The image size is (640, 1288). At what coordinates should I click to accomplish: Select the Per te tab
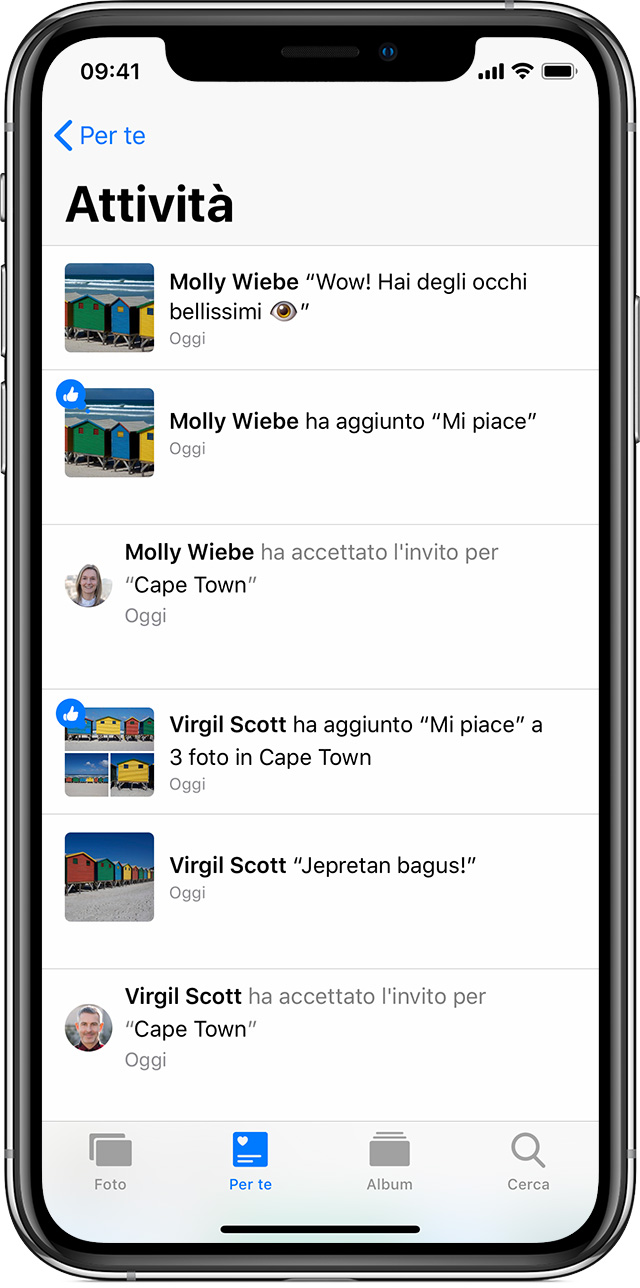(x=250, y=1162)
